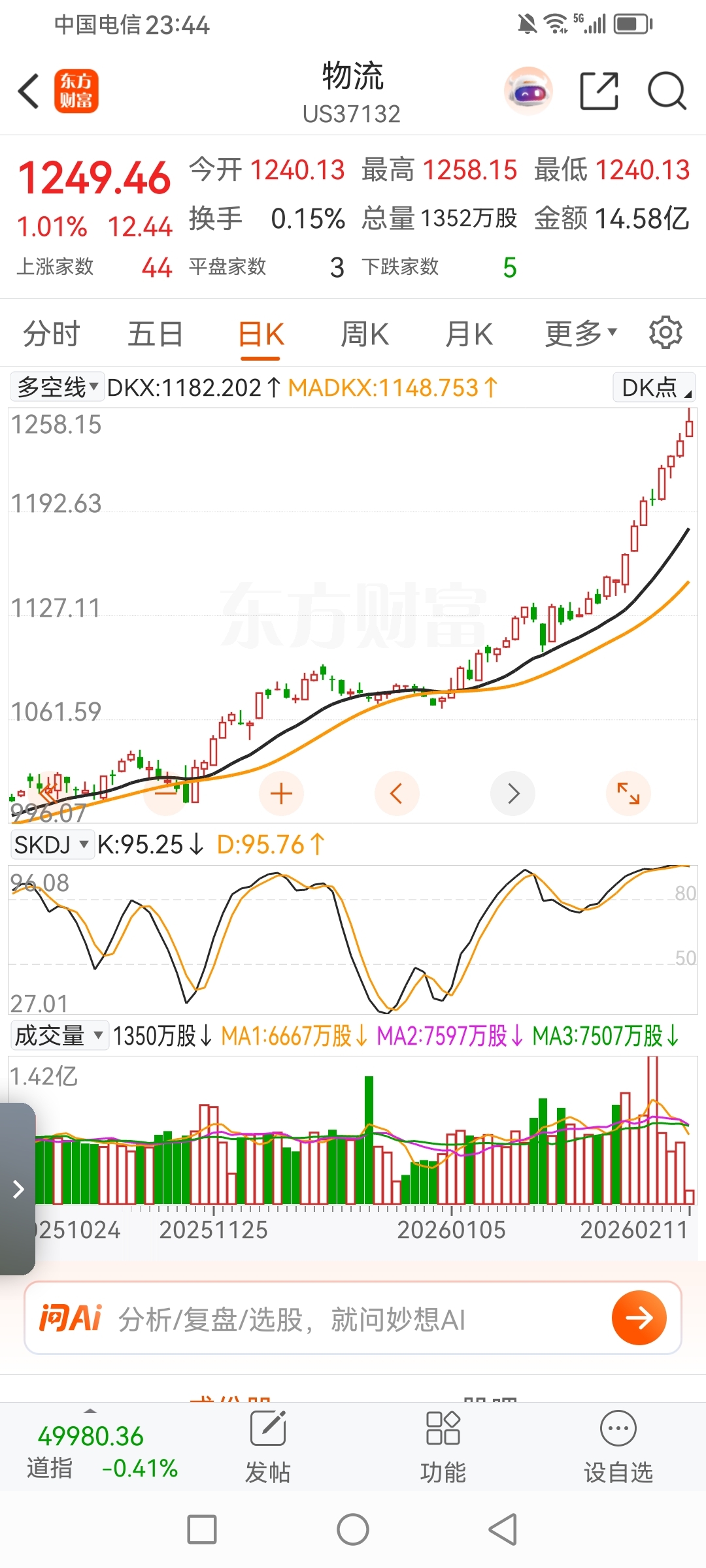This screenshot has width=706, height=1568.
Task: Open the search magnifier
Action: pos(666,91)
